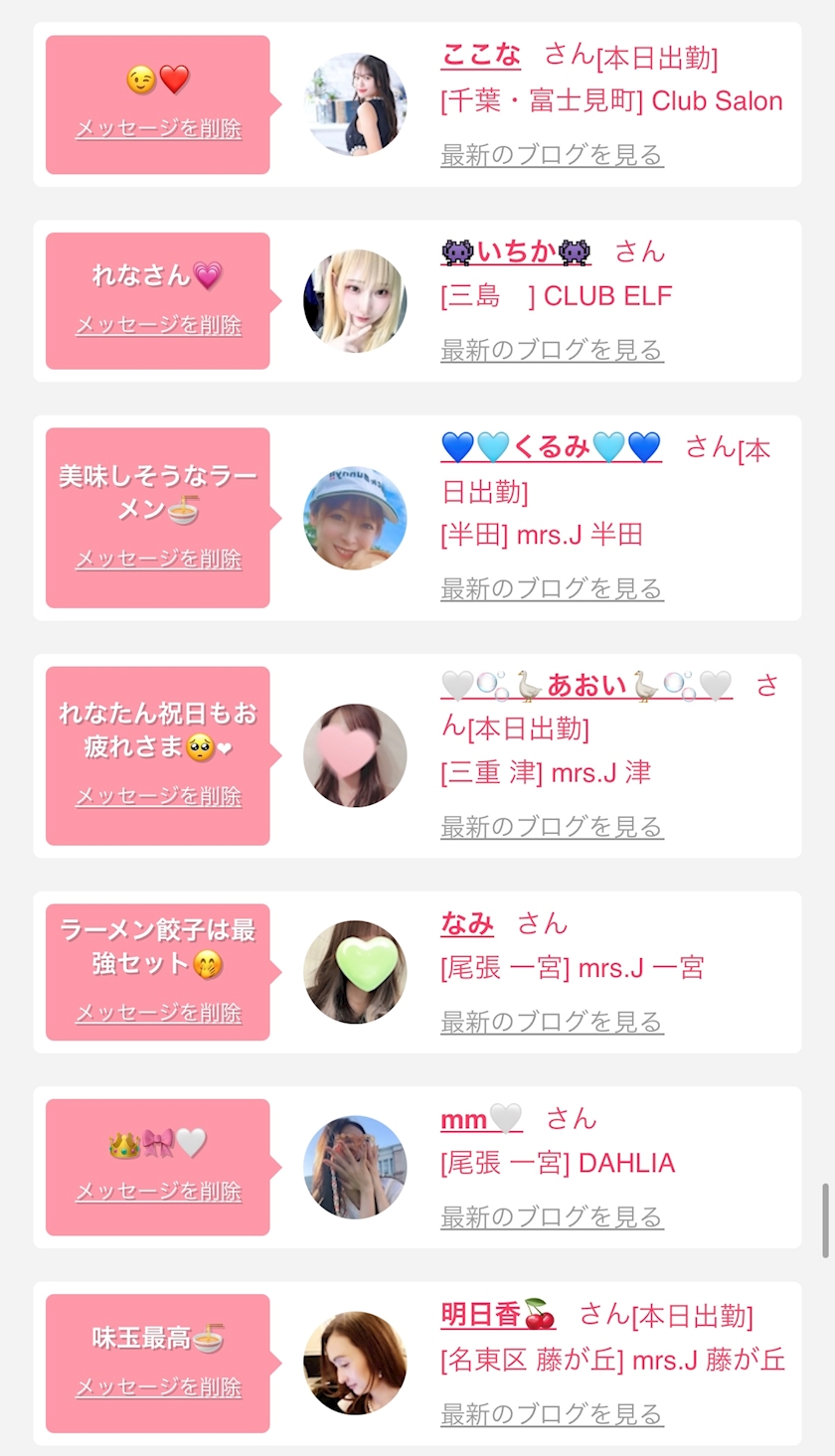Open なみ's profile name link
This screenshot has height=1456, width=835.
coord(467,923)
